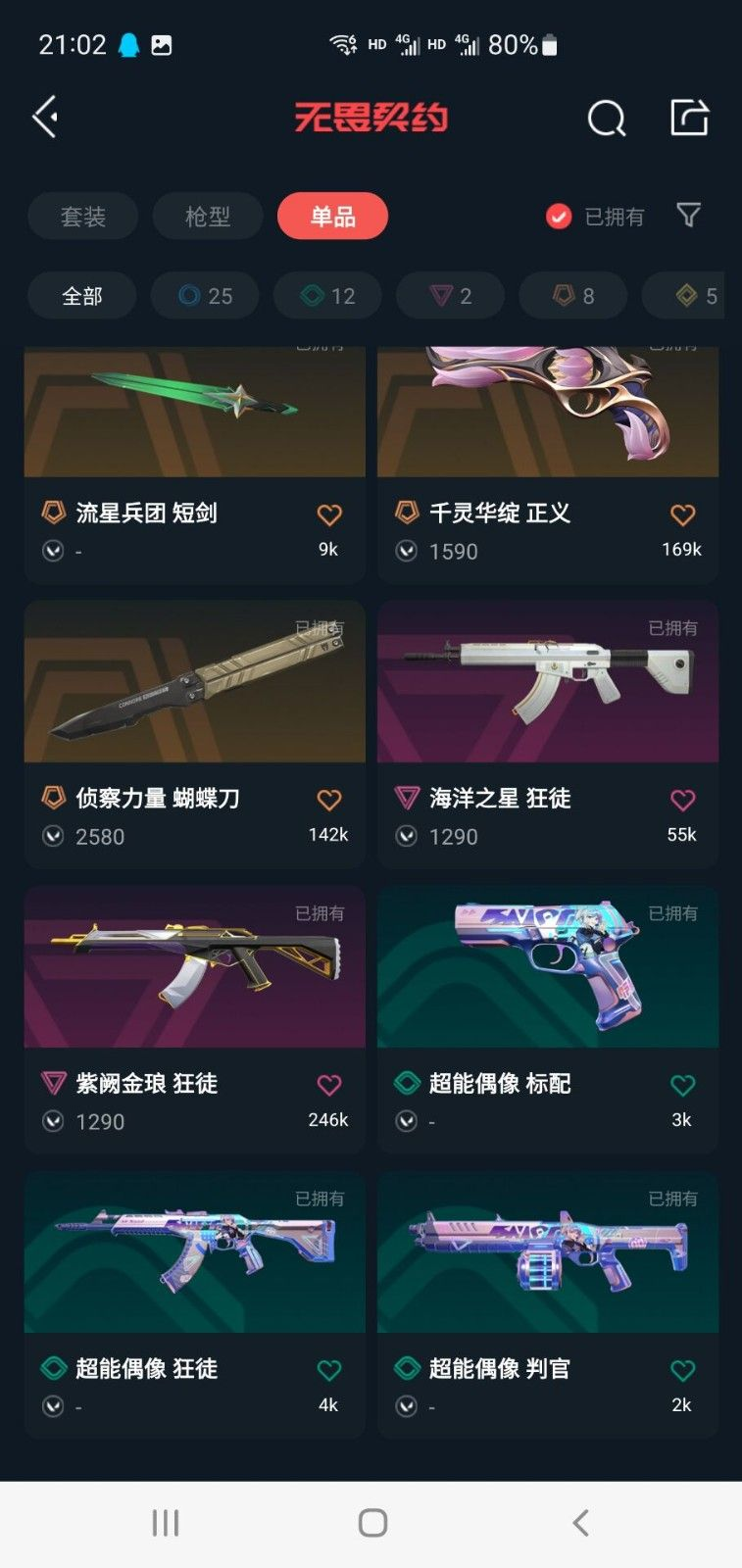The height and width of the screenshot is (1568, 742).
Task: Switch to the 套装 tab
Action: 83,217
